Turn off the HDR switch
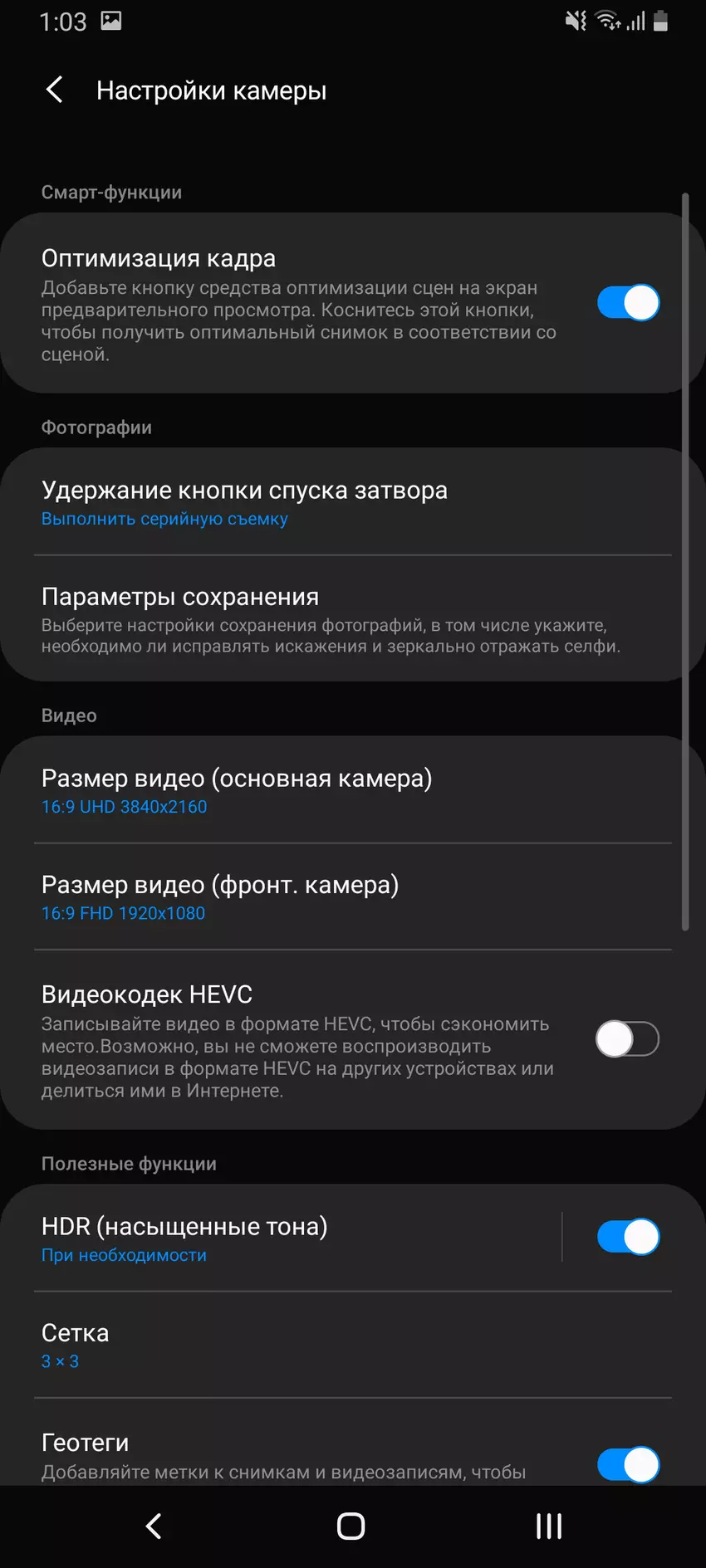706x1568 pixels. [628, 1237]
